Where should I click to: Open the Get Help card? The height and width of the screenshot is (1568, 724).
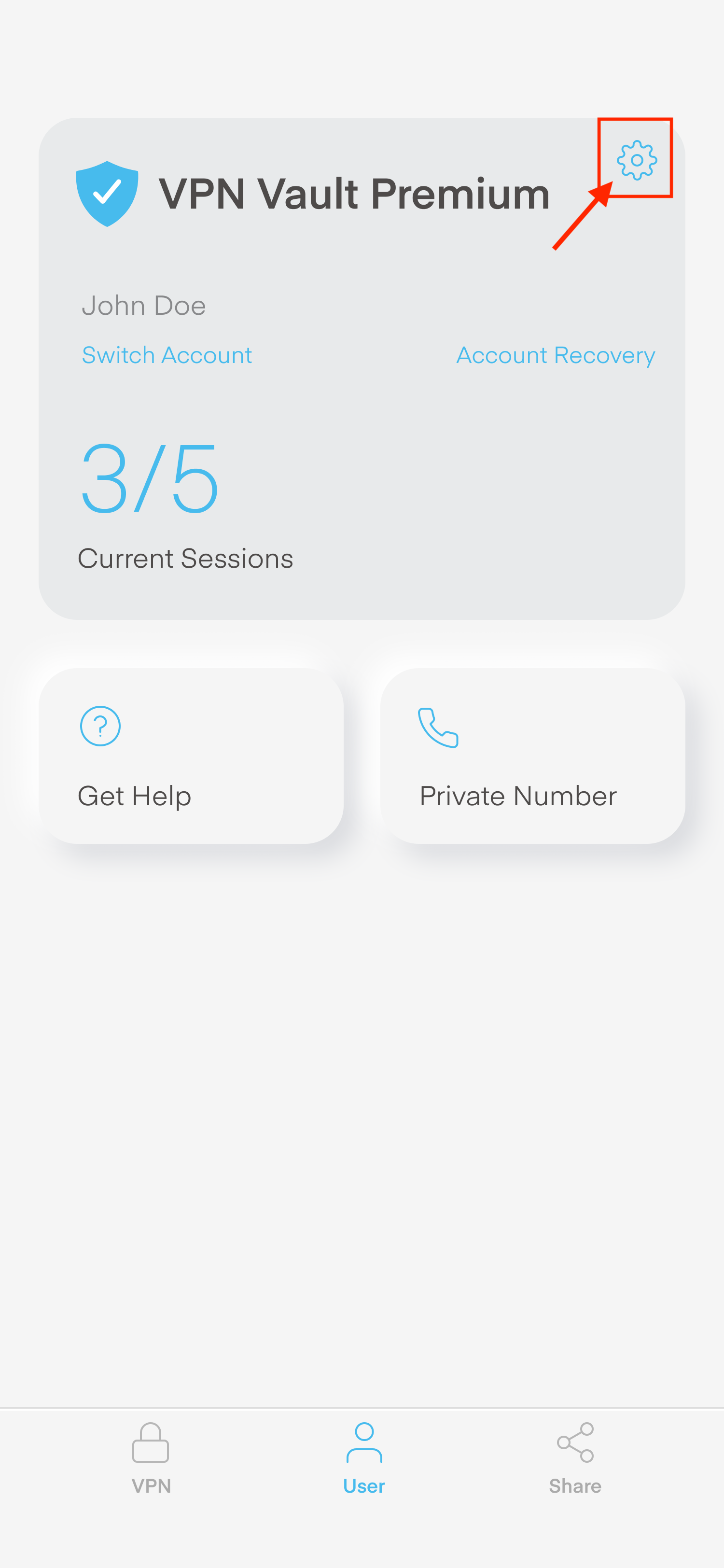(191, 756)
